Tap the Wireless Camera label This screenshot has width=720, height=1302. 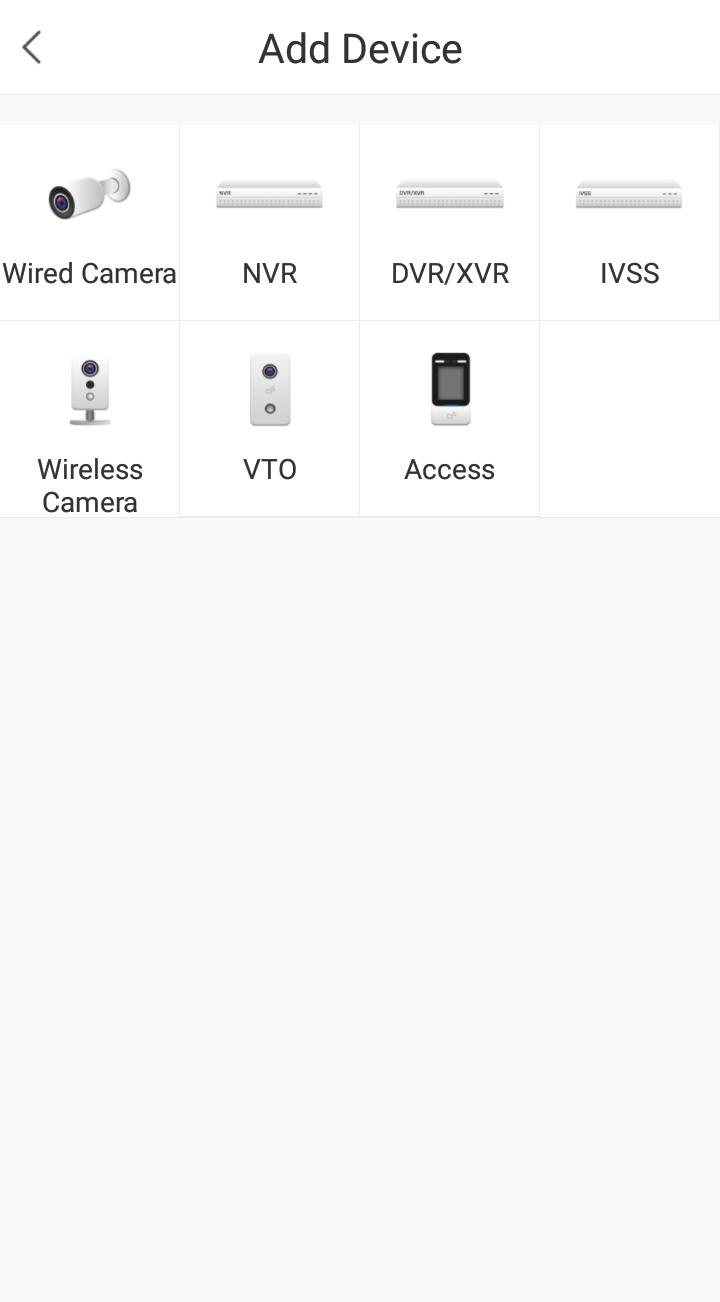(89, 485)
